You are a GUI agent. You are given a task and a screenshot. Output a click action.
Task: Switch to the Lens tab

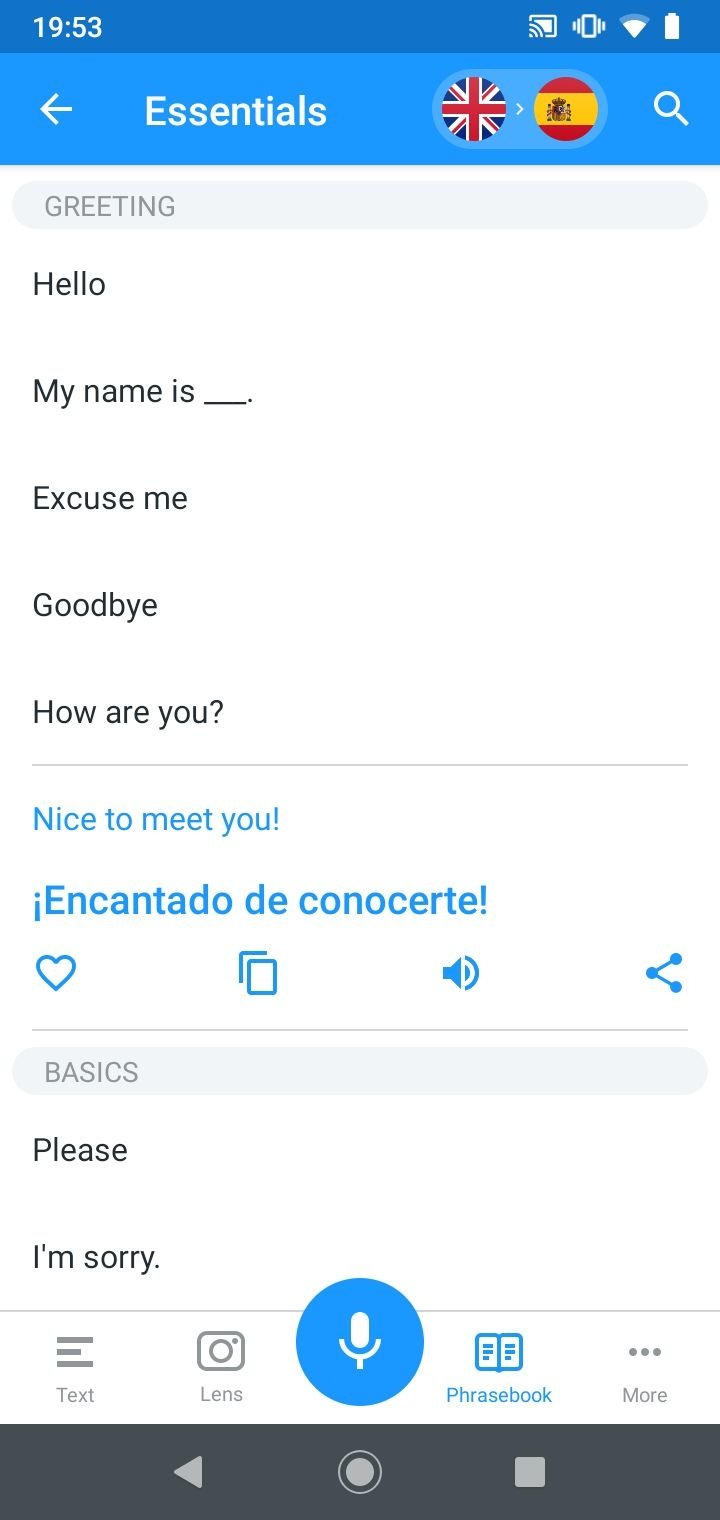coord(221,1368)
